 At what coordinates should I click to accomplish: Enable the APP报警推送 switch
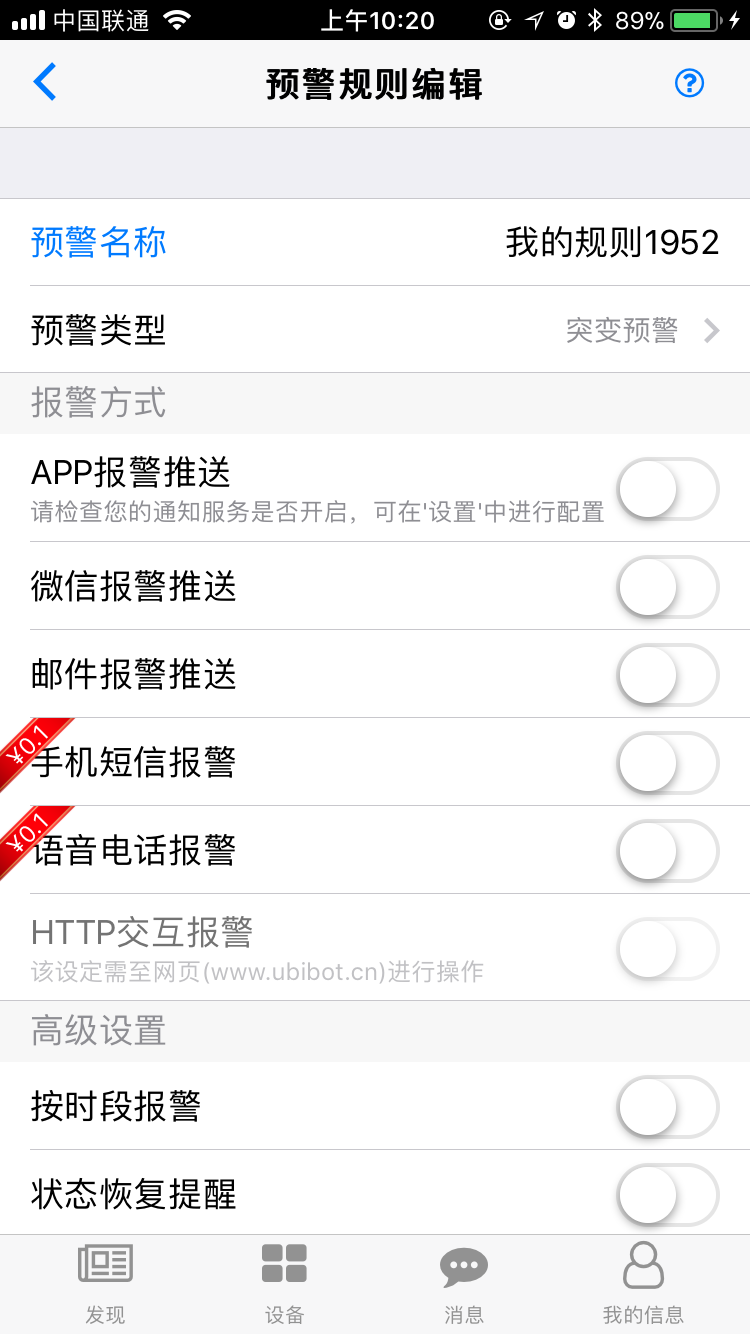point(668,489)
